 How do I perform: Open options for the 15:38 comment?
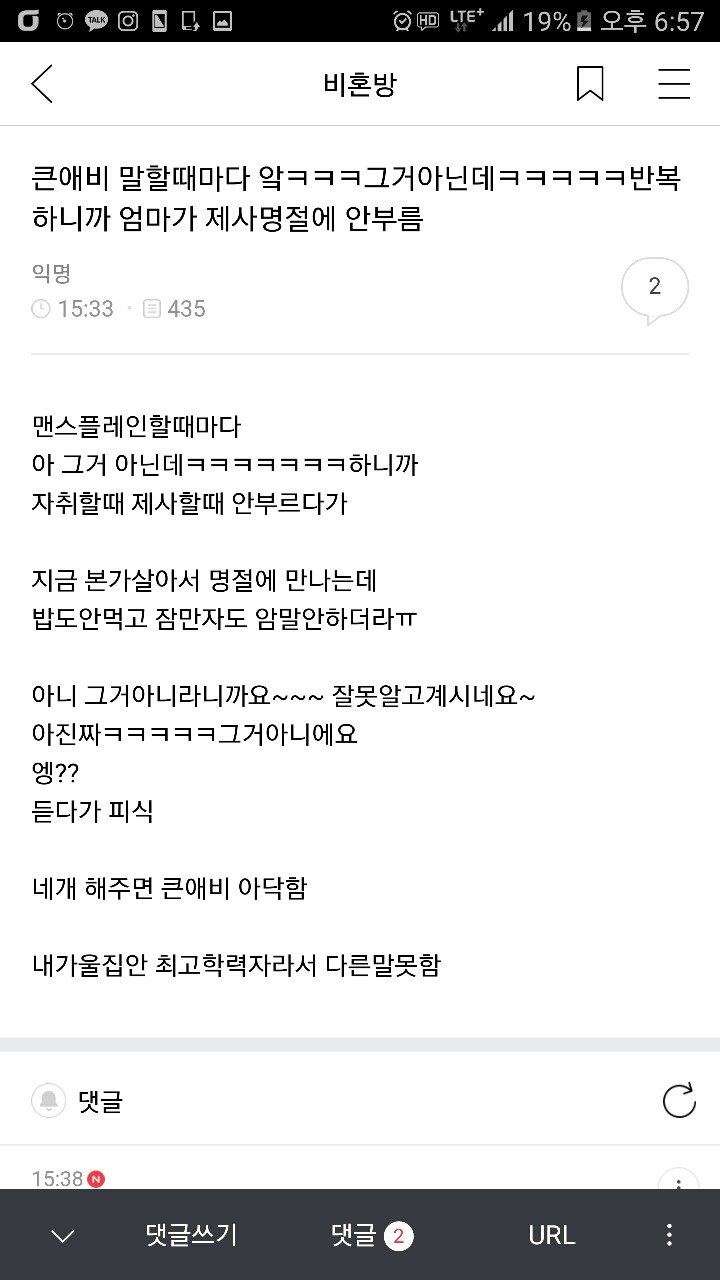point(679,1180)
